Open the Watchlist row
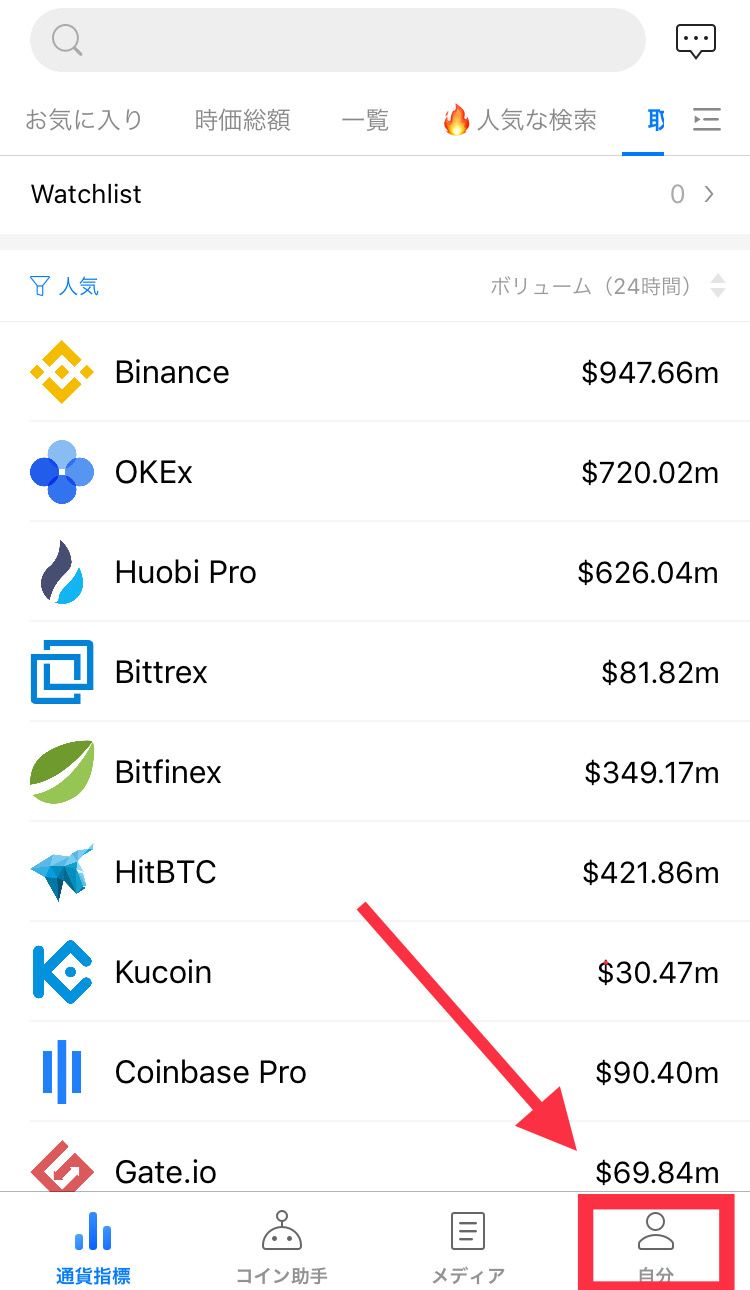Viewport: 750px width, 1290px height. (374, 194)
